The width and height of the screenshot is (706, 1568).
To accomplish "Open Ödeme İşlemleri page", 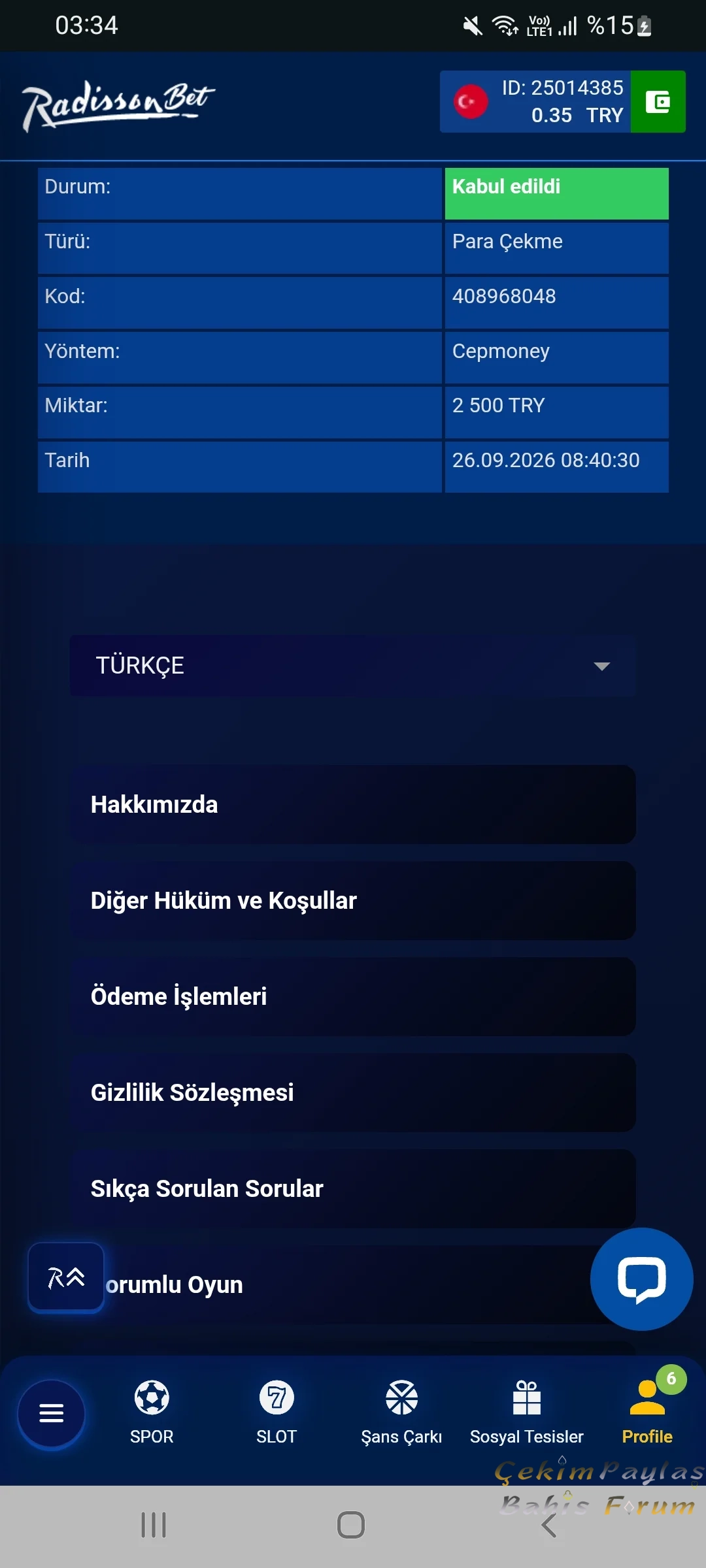I will tap(353, 996).
